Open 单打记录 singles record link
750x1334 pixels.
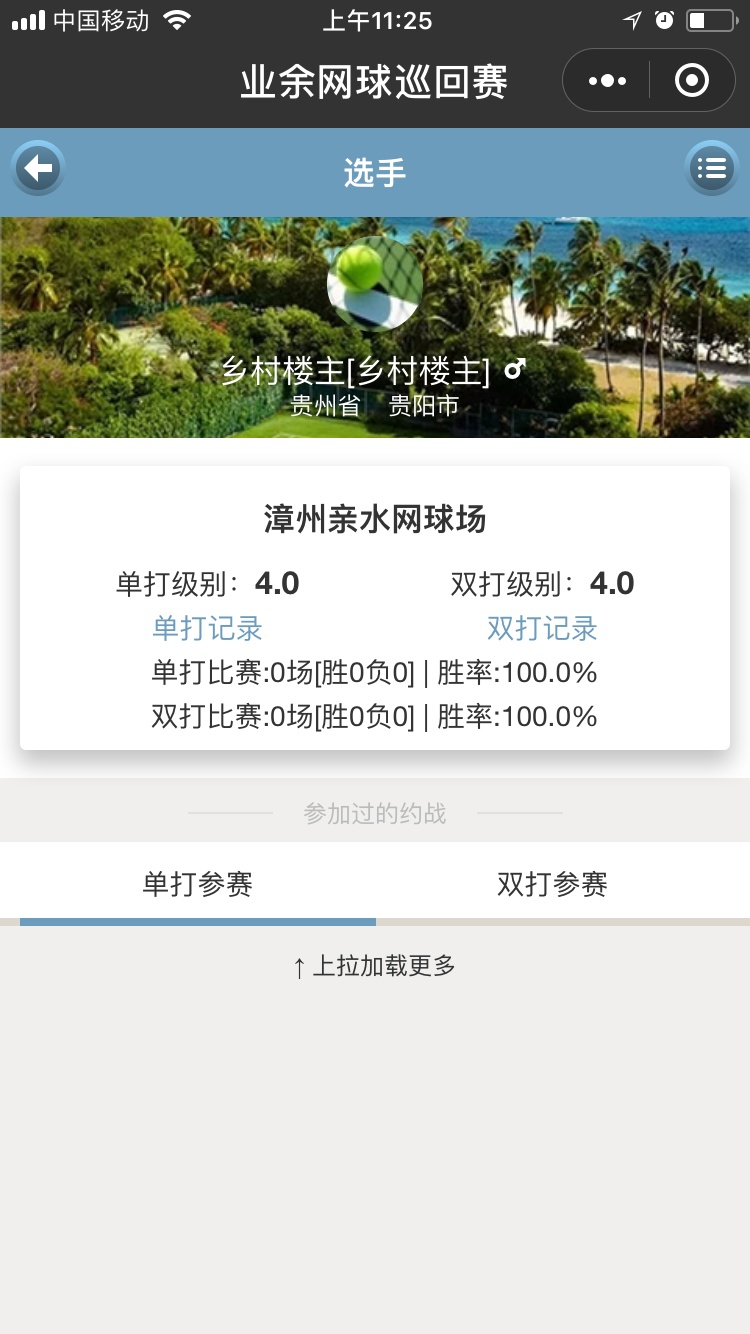click(207, 628)
